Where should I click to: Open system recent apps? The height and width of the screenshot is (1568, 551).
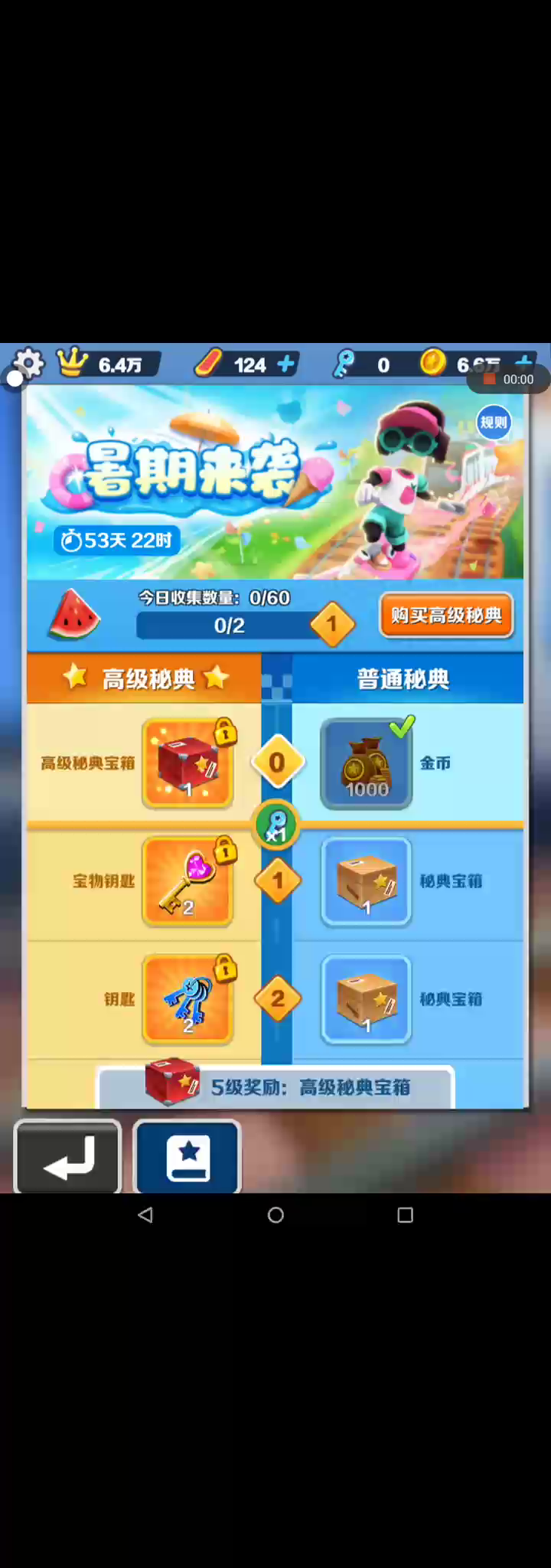[x=406, y=1215]
